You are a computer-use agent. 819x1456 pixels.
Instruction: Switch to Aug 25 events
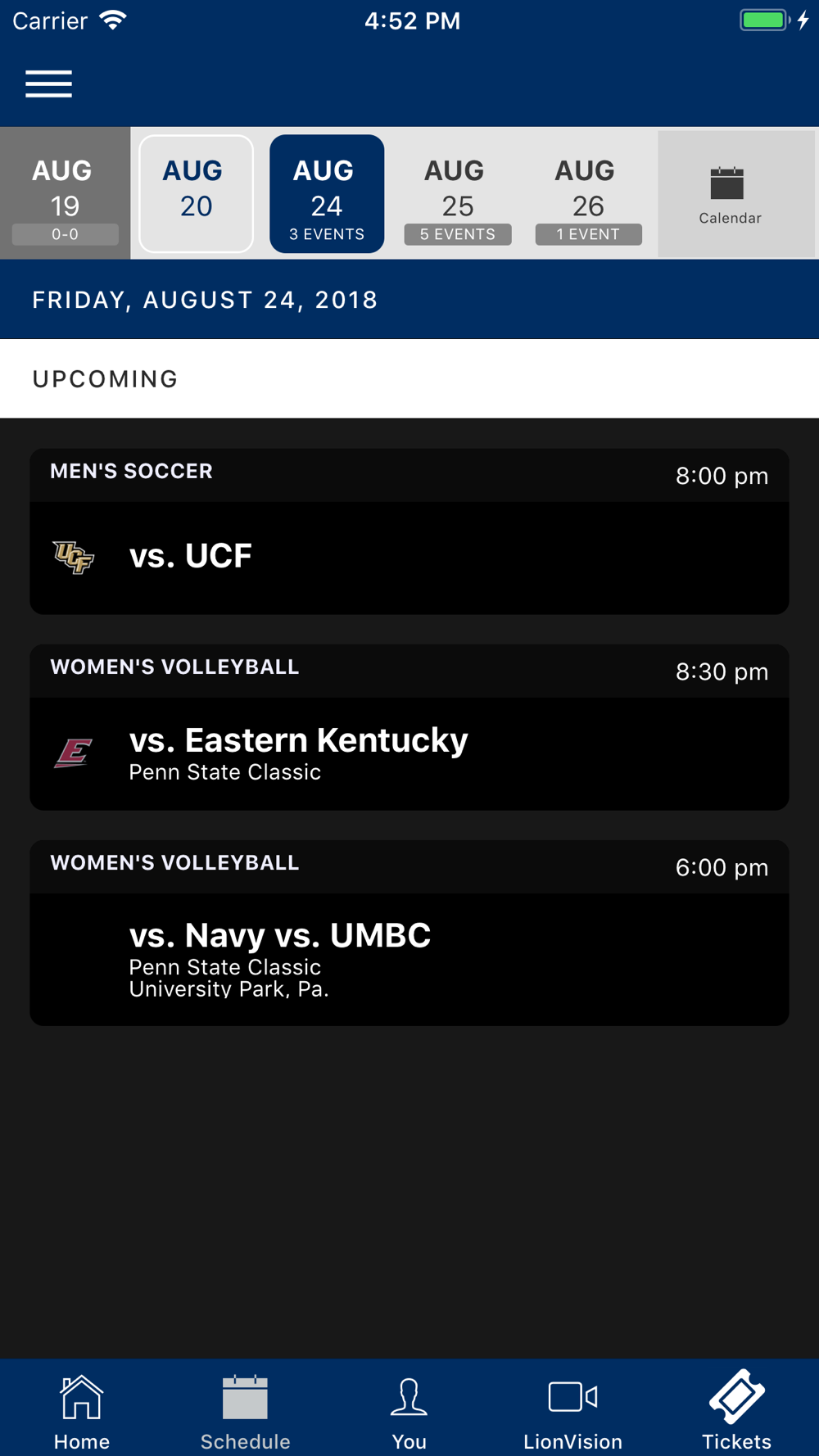click(457, 194)
